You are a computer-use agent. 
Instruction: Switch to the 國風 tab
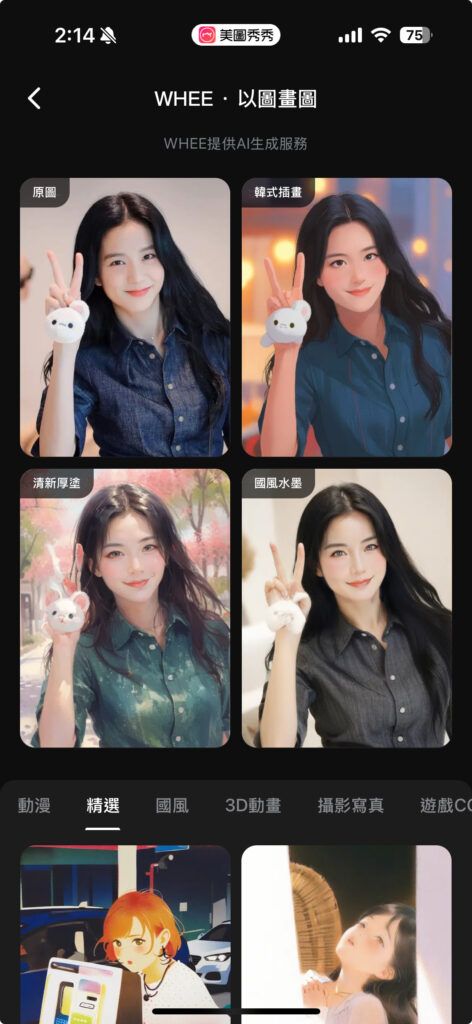tap(172, 805)
